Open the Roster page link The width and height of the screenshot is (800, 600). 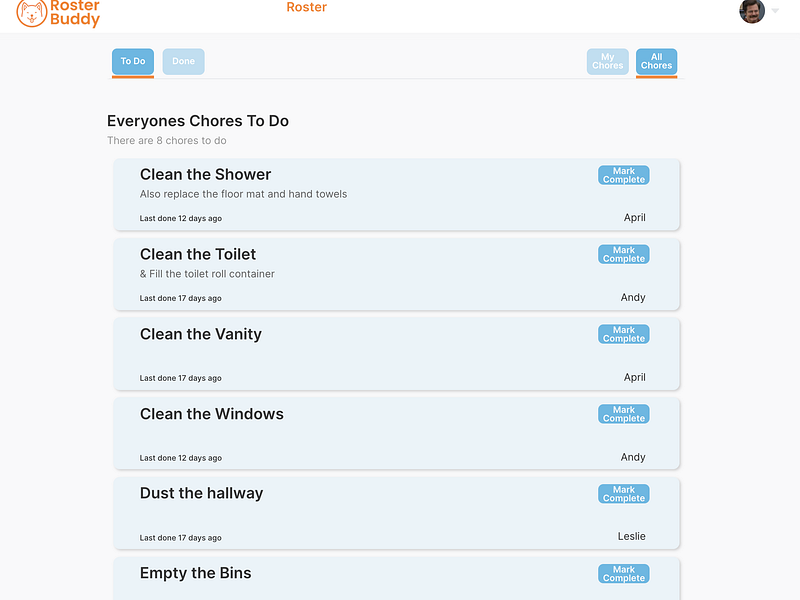tap(306, 8)
